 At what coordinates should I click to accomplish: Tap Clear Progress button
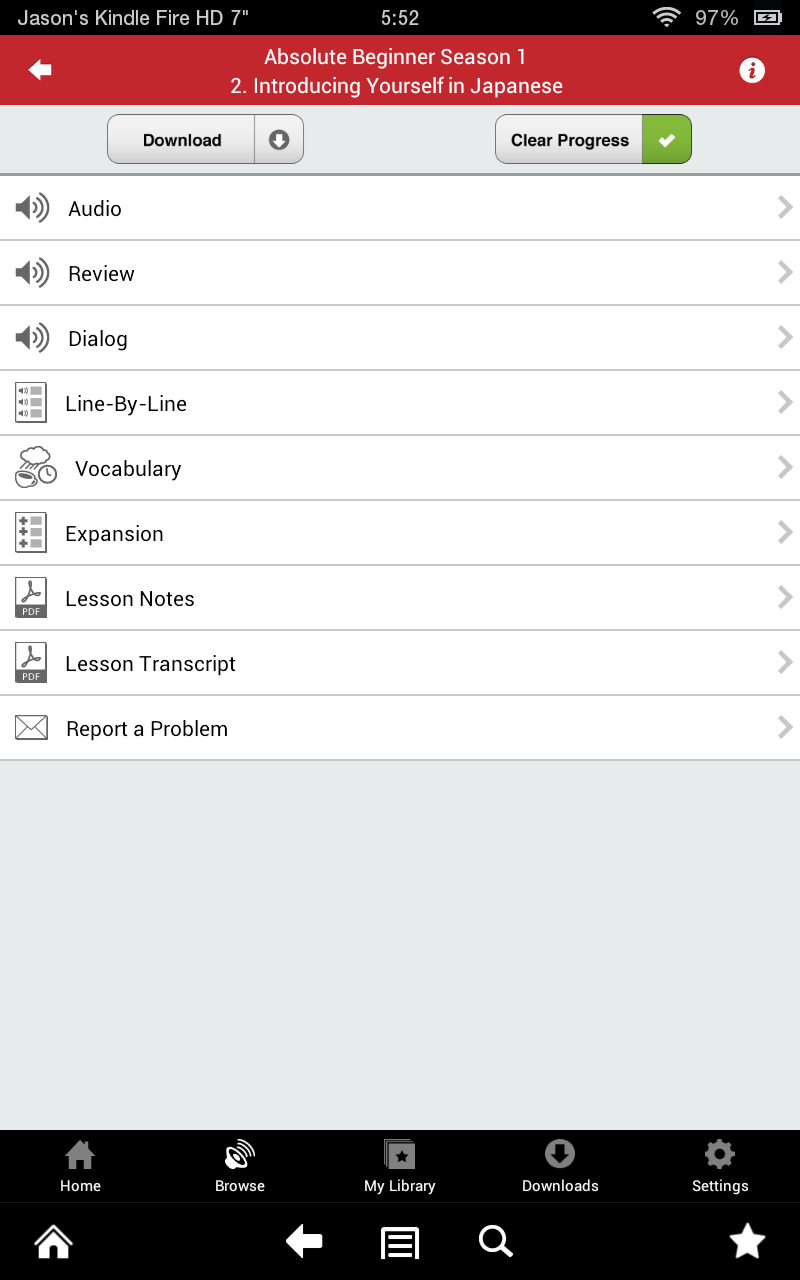(x=593, y=140)
